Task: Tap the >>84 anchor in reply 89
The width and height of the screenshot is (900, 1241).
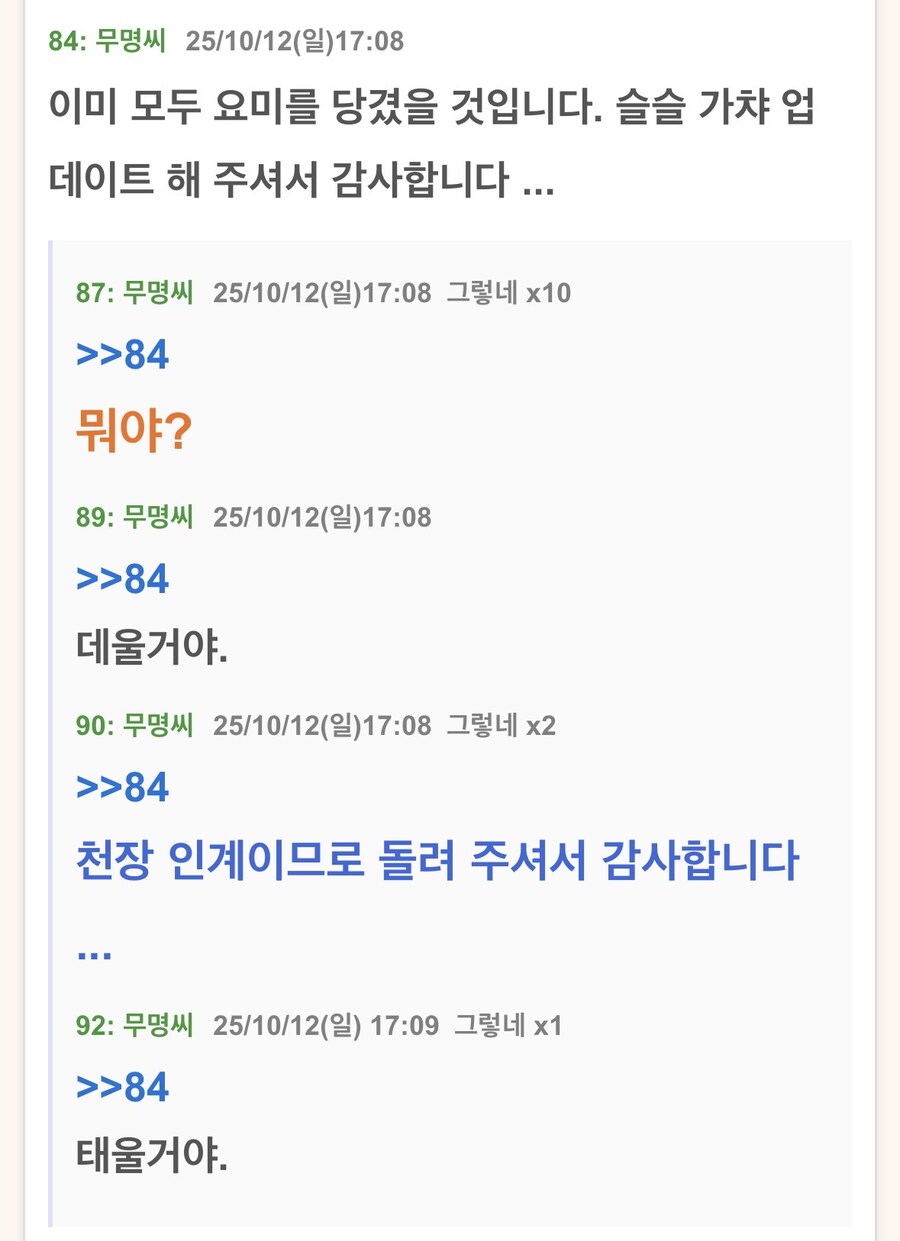Action: point(122,579)
